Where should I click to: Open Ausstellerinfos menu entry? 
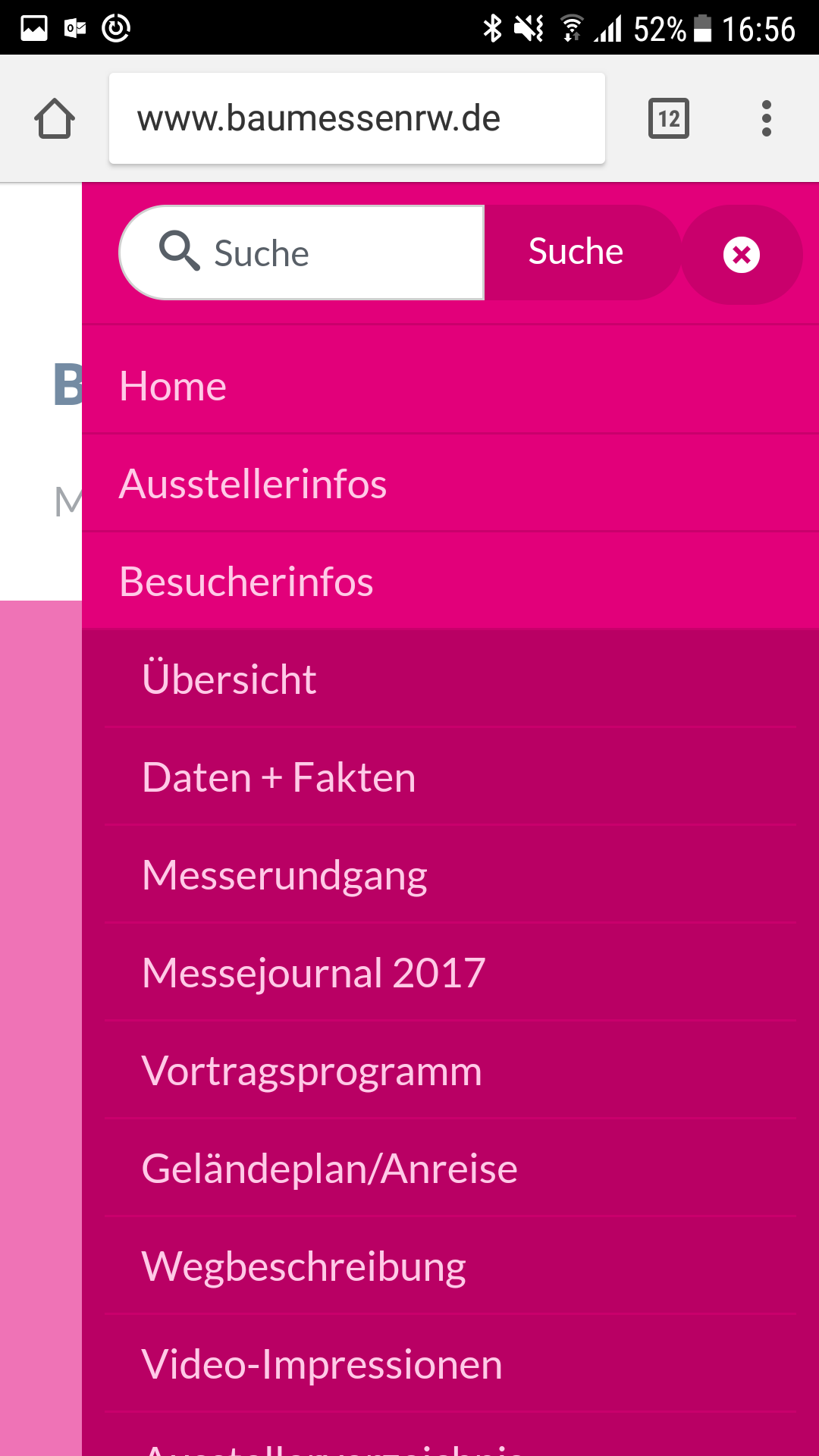point(450,484)
